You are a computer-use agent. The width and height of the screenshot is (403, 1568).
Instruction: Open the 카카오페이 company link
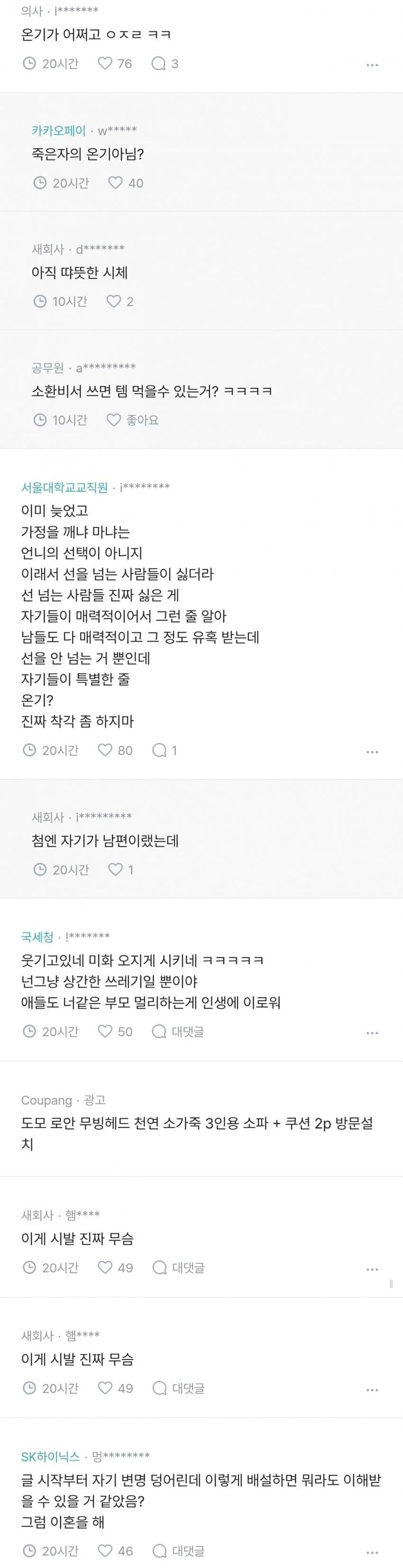point(58,130)
